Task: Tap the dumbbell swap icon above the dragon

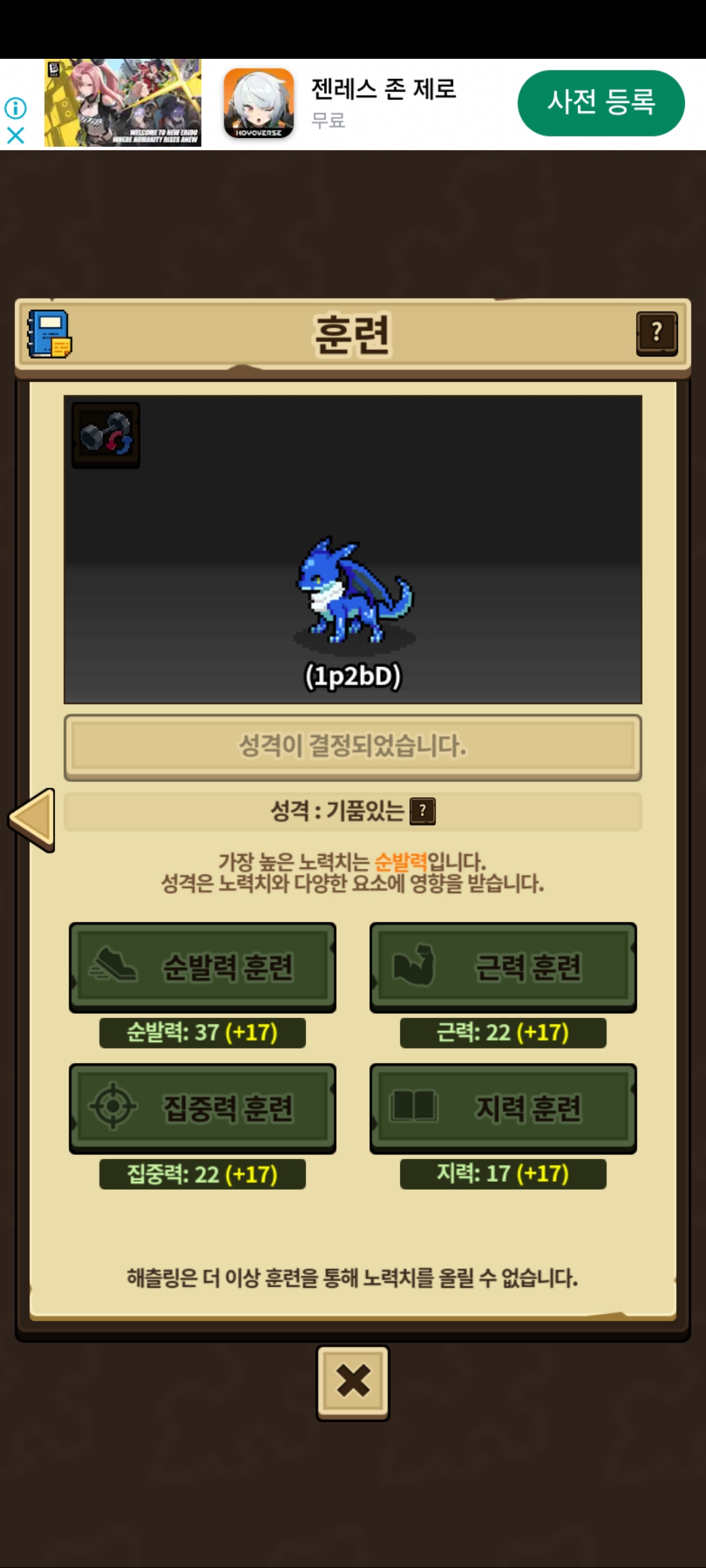Action: (106, 434)
